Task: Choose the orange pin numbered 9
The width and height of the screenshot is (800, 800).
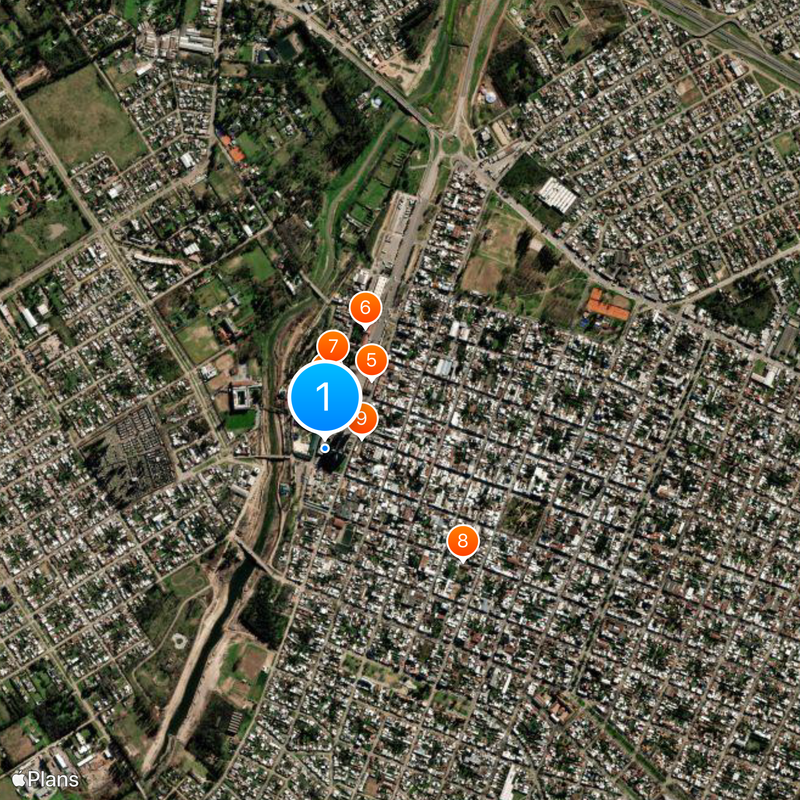Action: pyautogui.click(x=366, y=419)
